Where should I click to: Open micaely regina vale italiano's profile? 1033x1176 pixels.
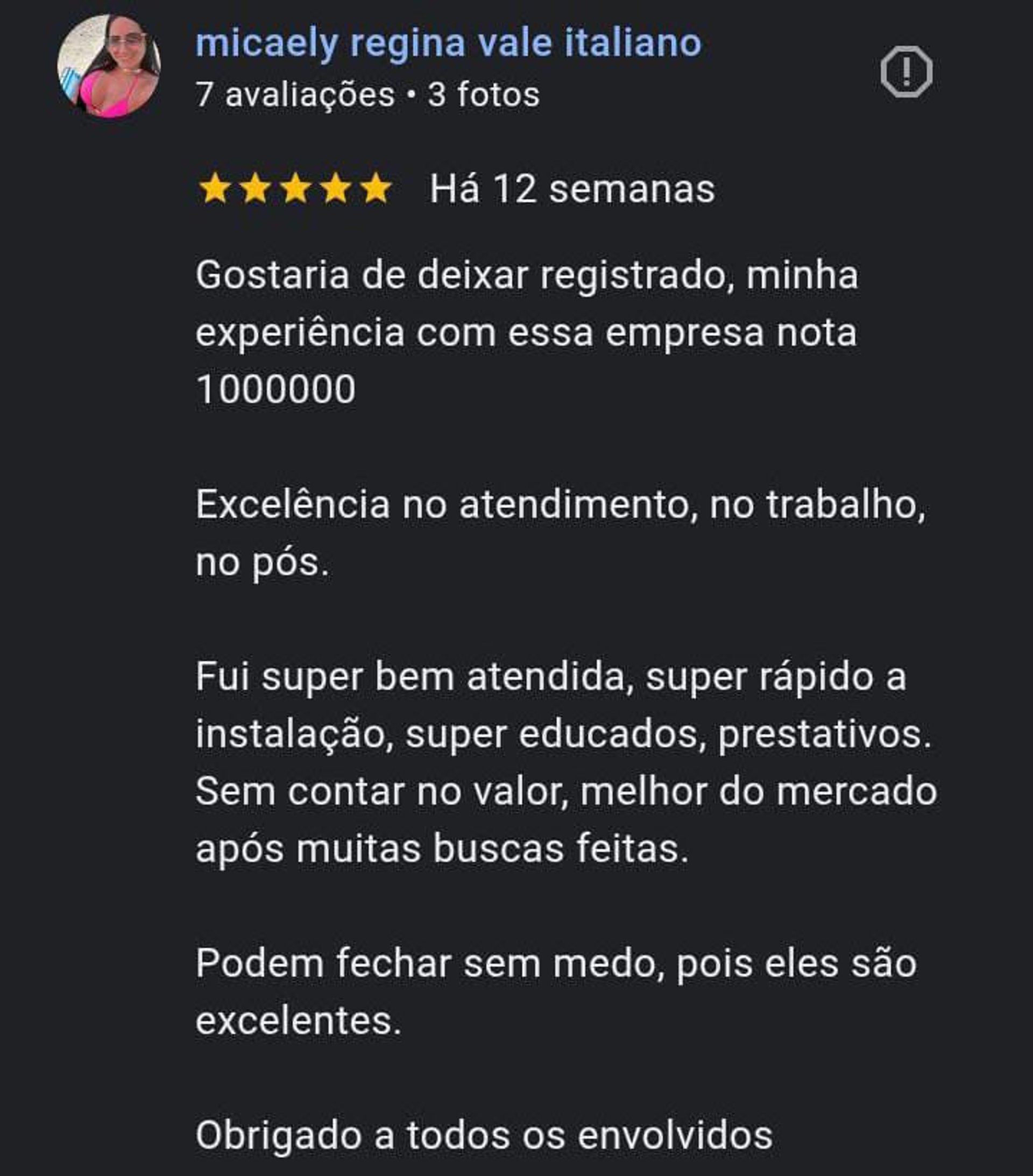pyautogui.click(x=448, y=43)
